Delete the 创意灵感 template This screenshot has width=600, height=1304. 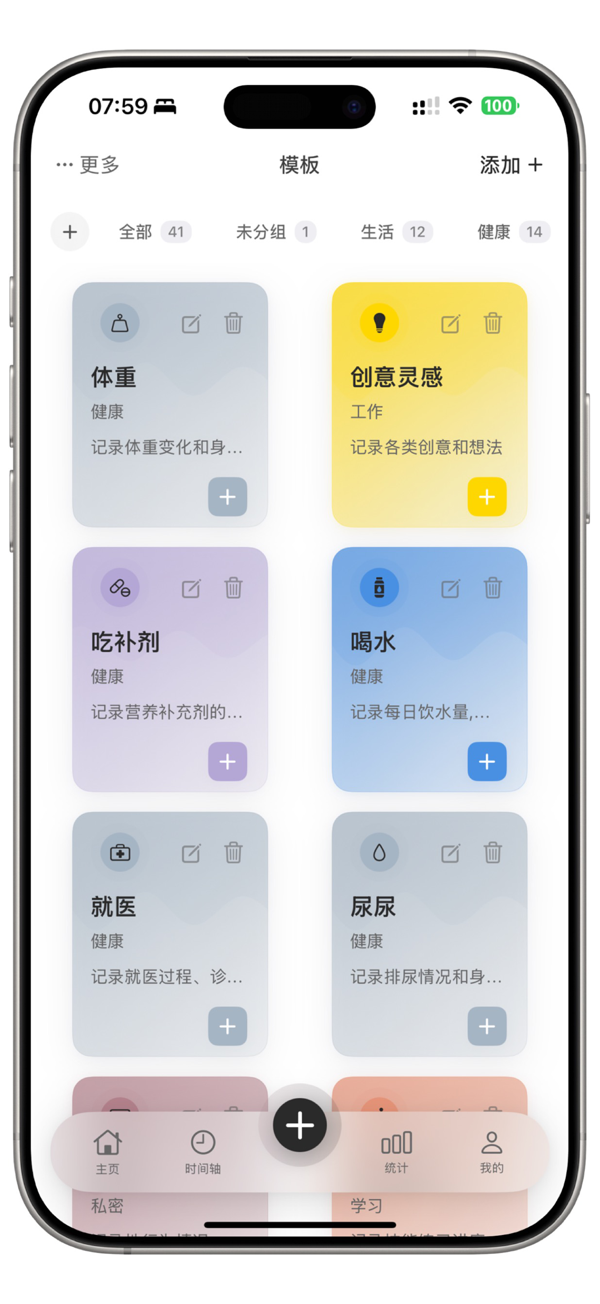pyautogui.click(x=493, y=323)
